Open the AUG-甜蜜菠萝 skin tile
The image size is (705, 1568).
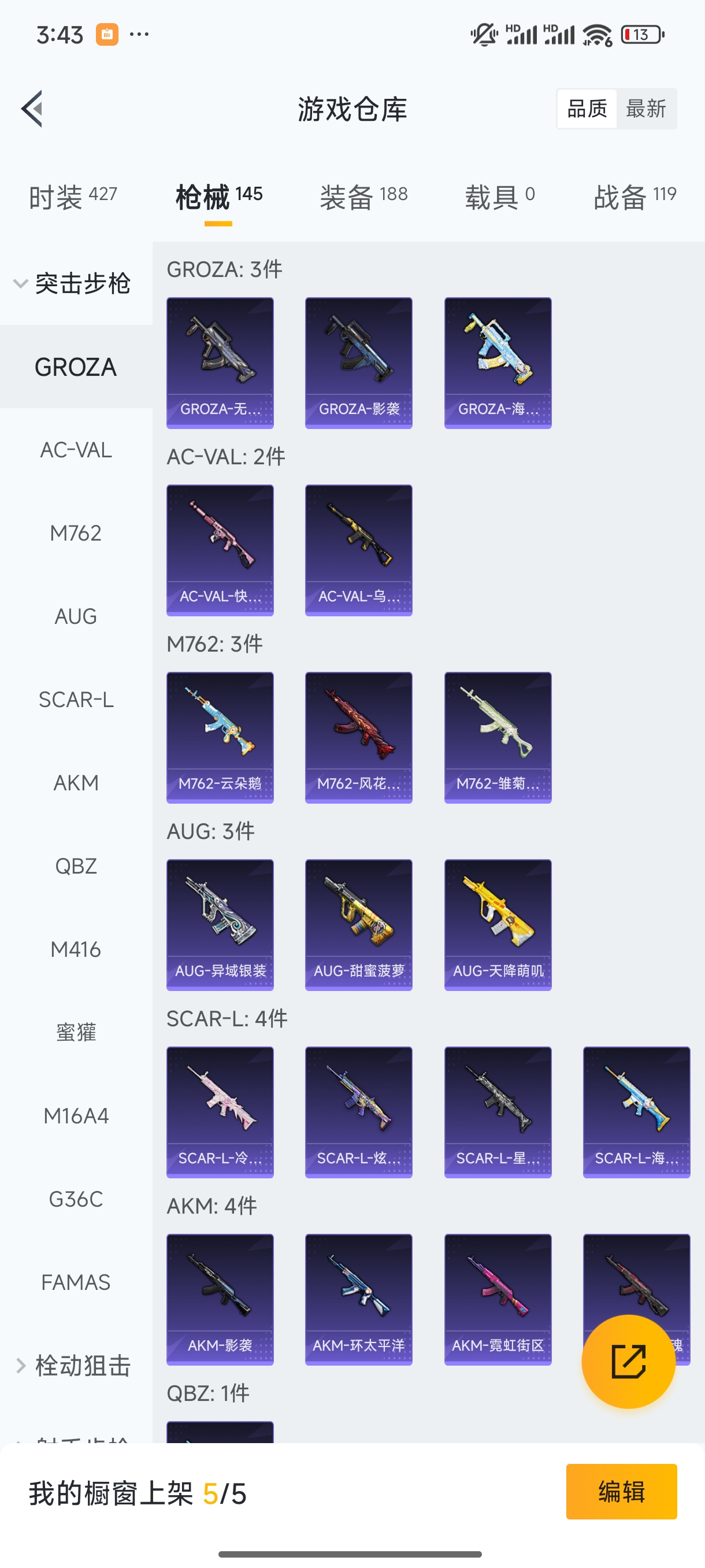(358, 924)
